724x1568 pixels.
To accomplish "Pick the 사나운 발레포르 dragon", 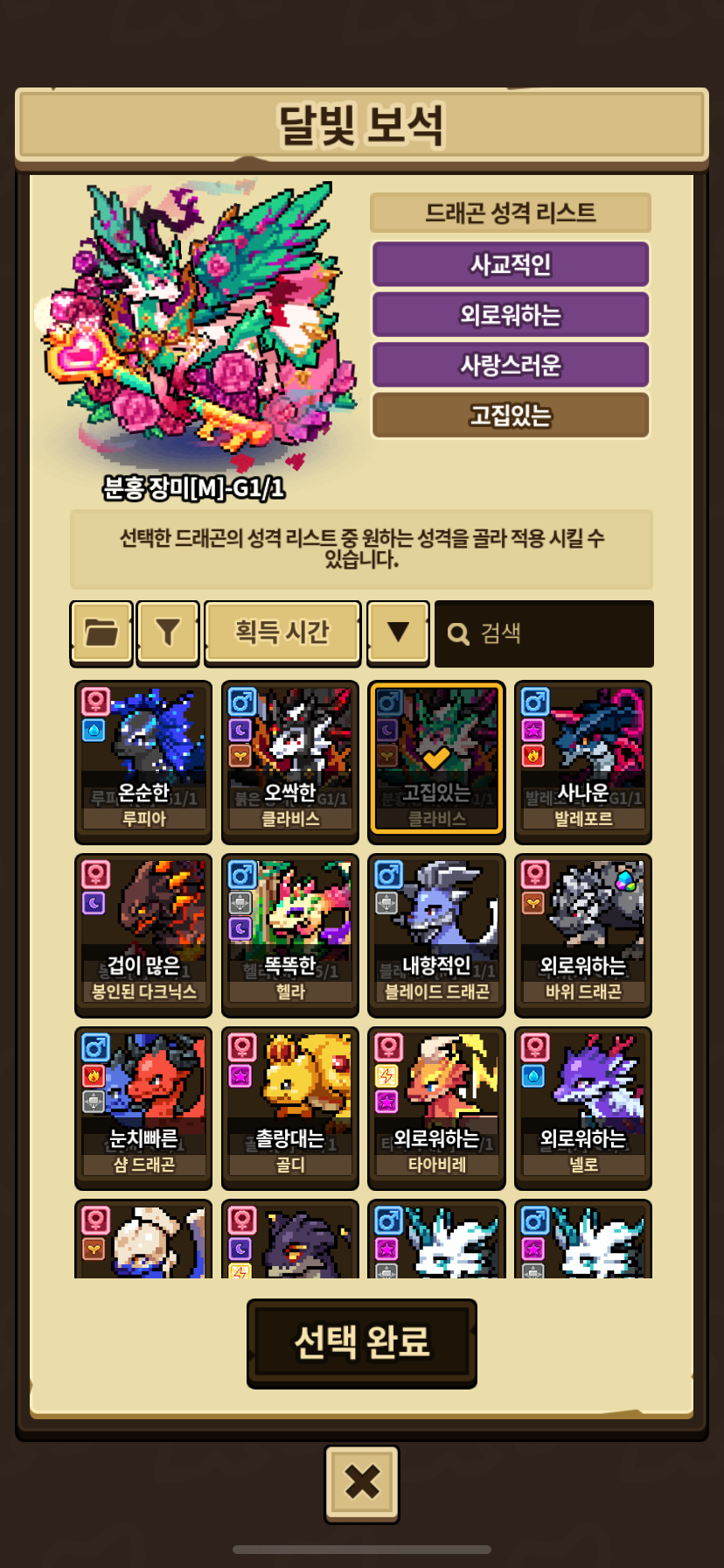I will click(583, 761).
